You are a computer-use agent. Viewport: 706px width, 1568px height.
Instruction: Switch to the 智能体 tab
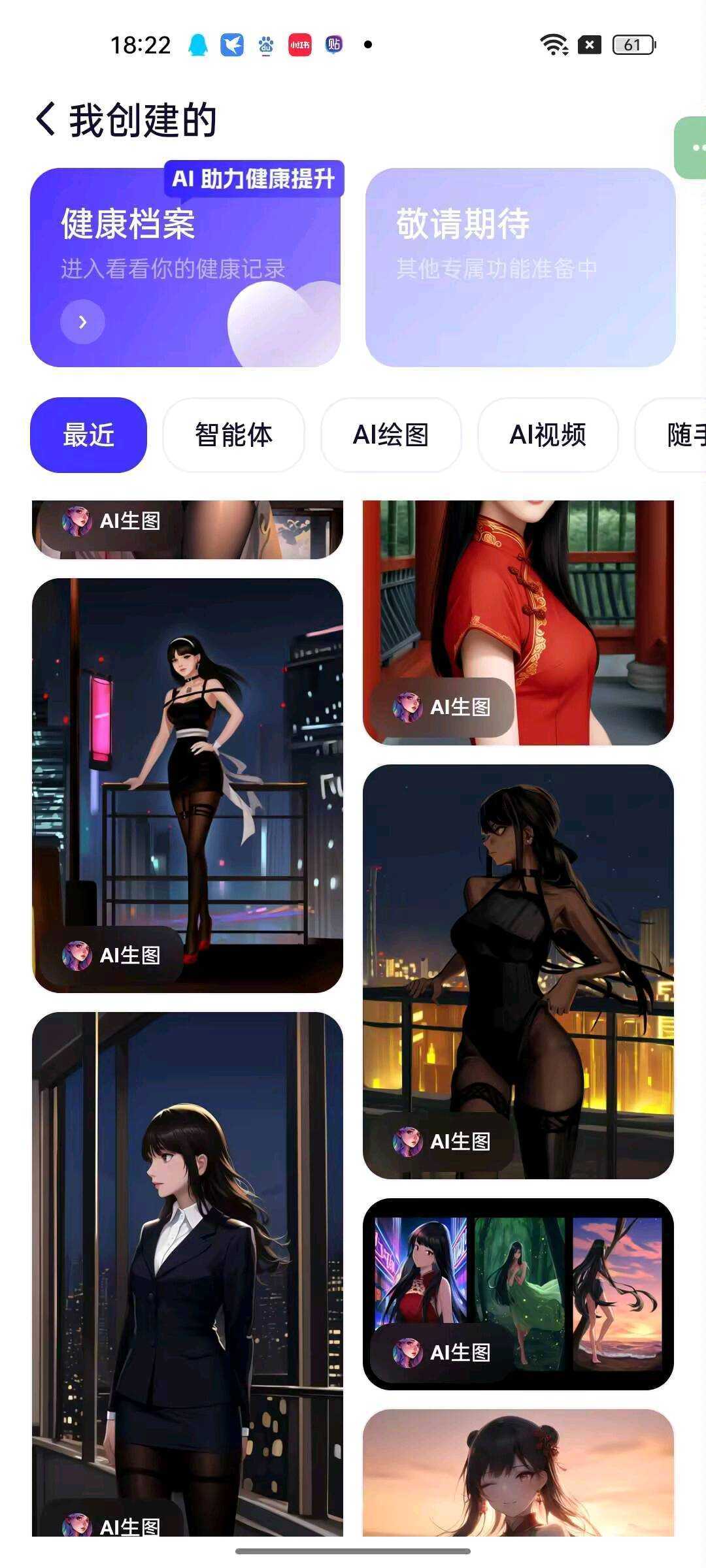(234, 434)
